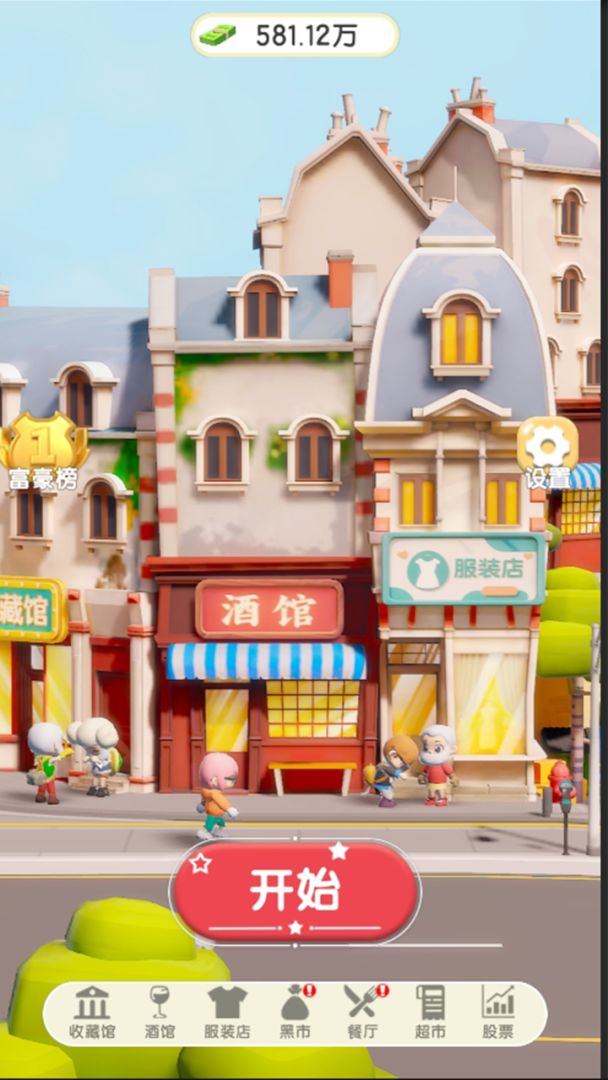Tap the red 开始 start button

(295, 891)
